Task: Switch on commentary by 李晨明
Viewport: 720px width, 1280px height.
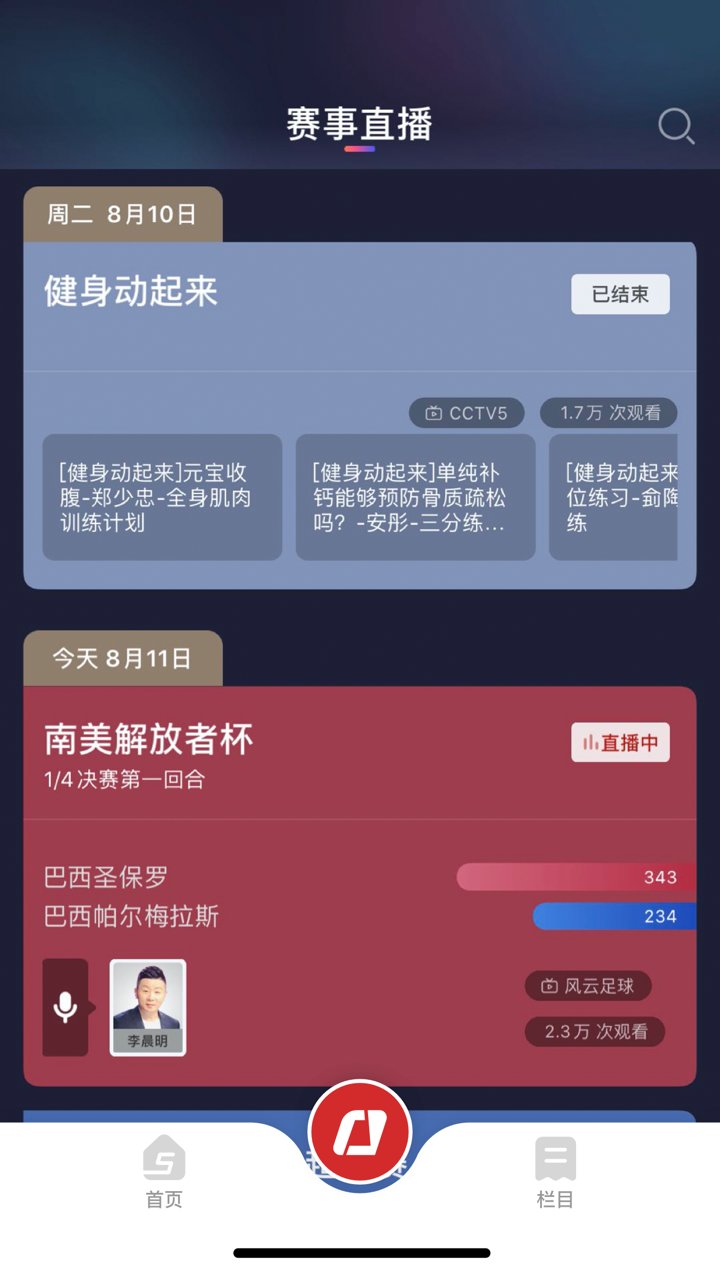Action: (x=148, y=1005)
